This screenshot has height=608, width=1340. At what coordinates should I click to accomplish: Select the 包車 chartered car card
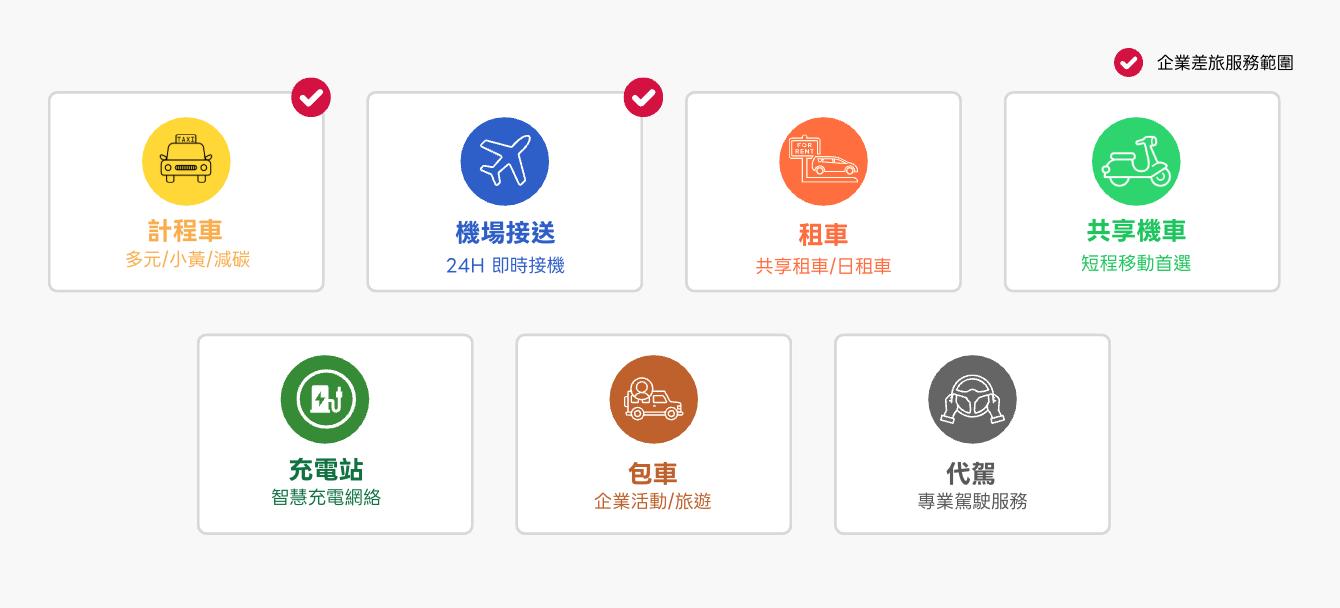(x=653, y=434)
